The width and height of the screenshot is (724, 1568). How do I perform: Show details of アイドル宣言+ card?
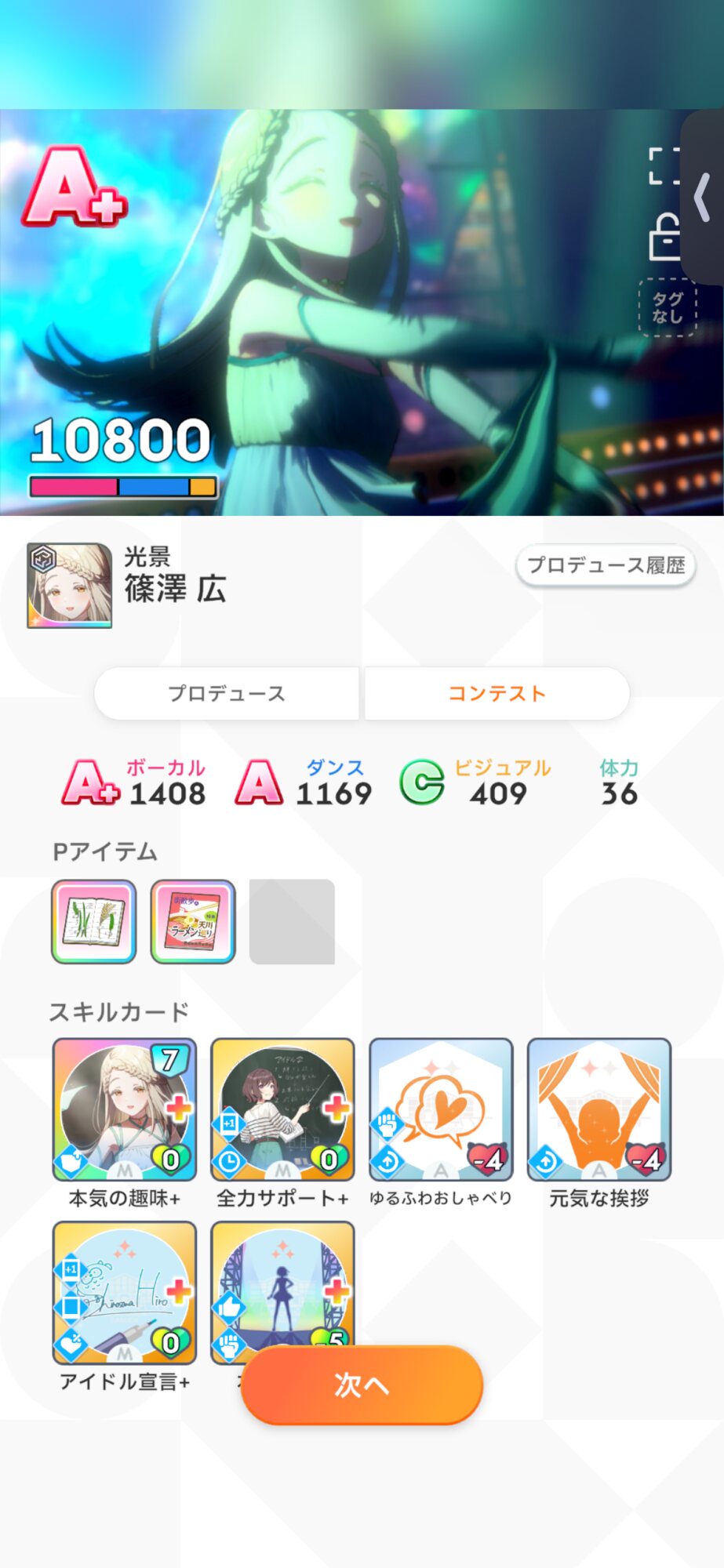click(x=125, y=1292)
